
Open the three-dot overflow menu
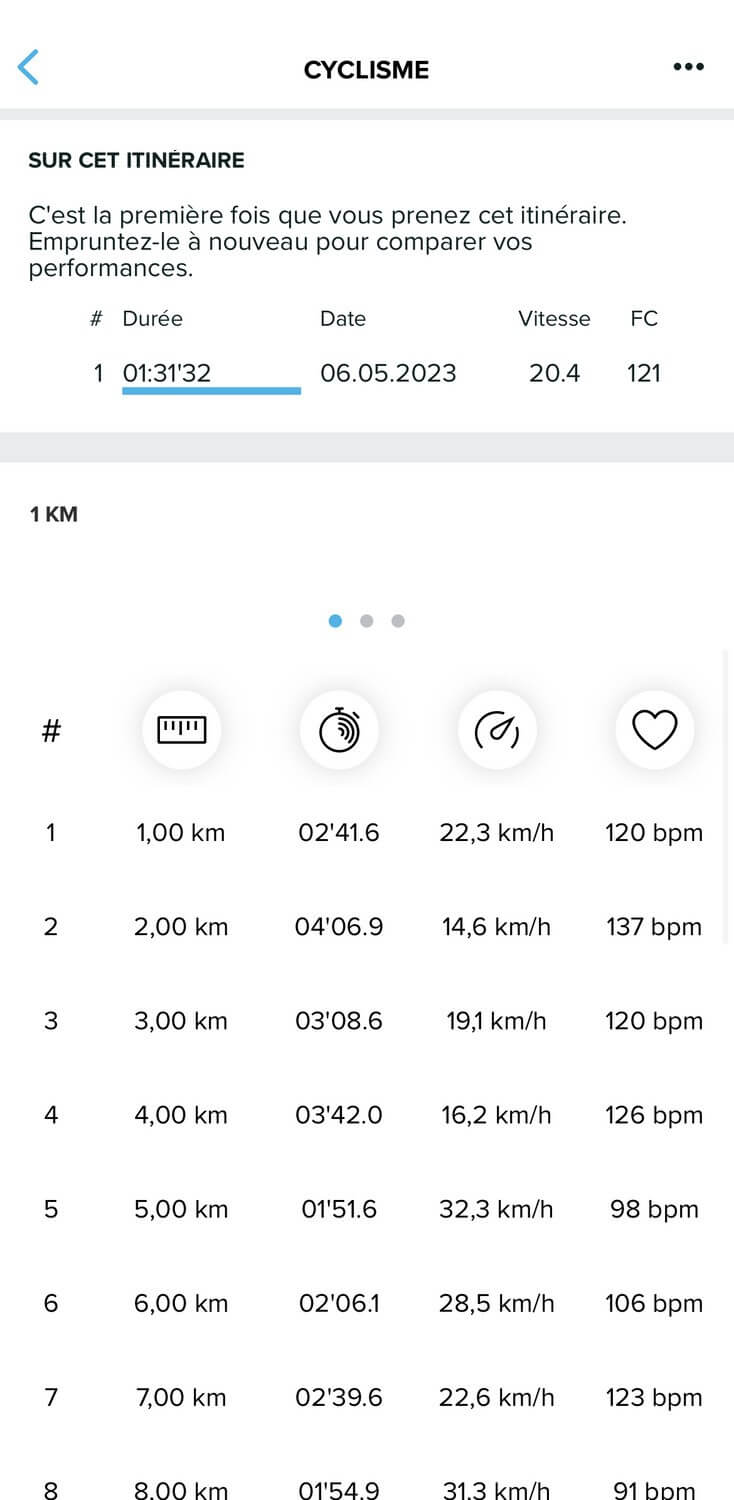pos(689,67)
